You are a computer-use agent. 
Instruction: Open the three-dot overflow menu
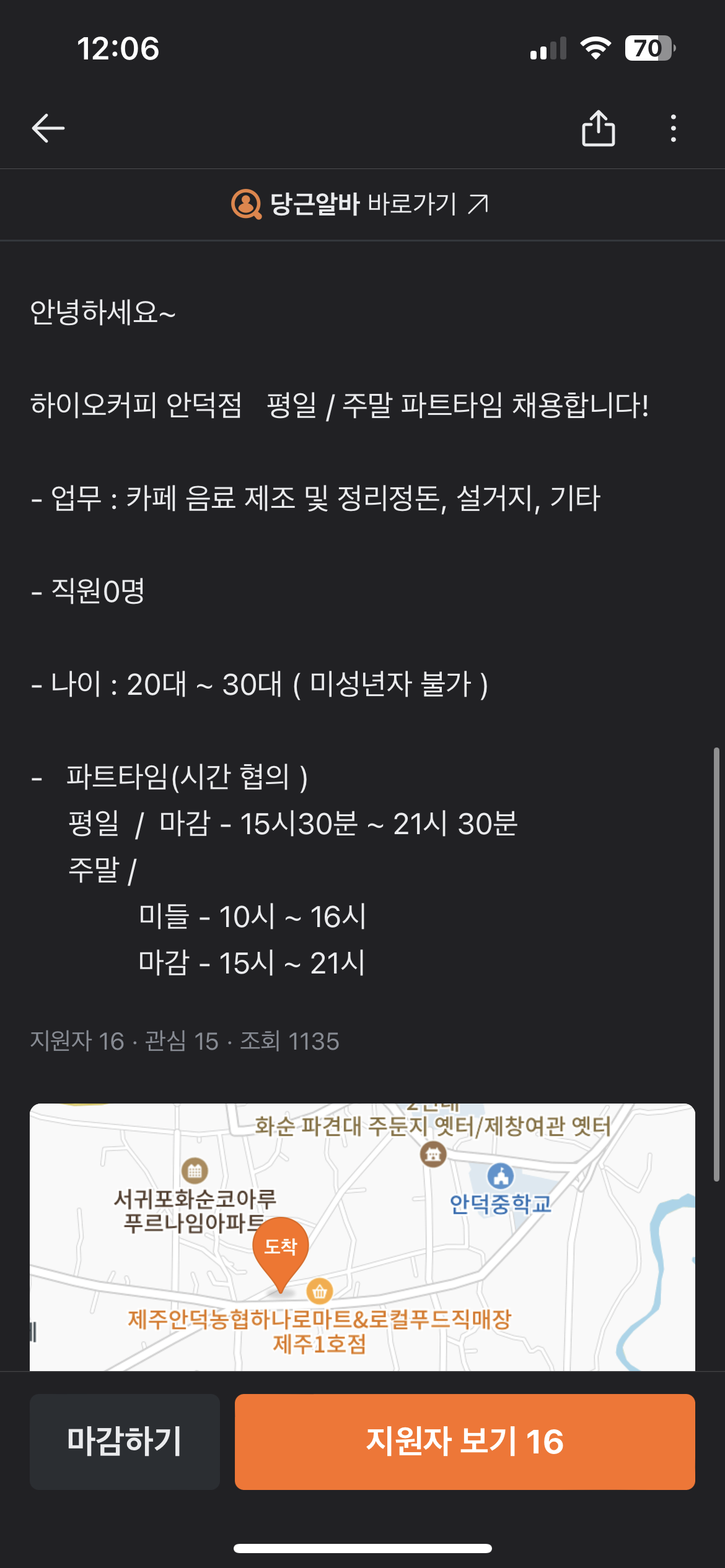pos(673,128)
